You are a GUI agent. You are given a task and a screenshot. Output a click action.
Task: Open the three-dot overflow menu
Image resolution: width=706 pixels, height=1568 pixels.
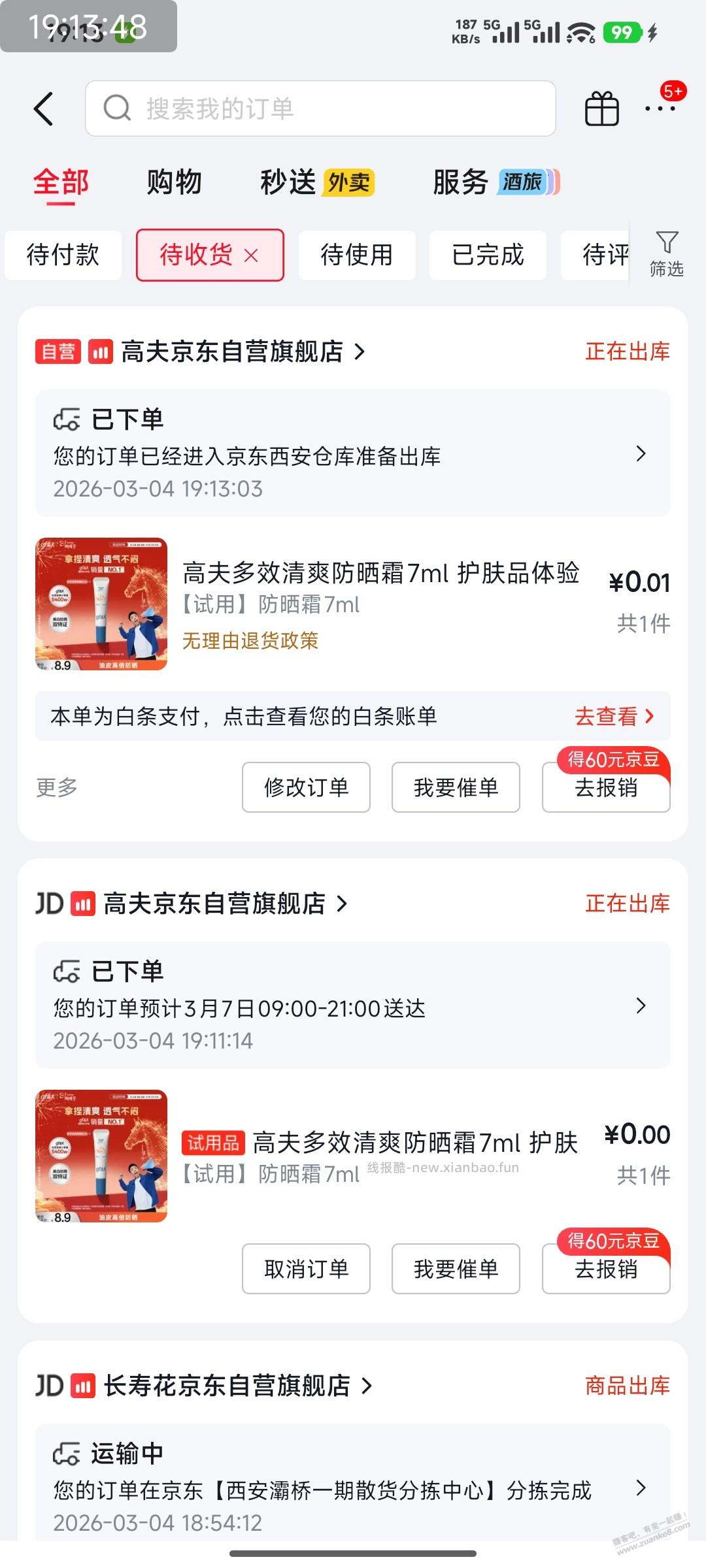(x=660, y=109)
